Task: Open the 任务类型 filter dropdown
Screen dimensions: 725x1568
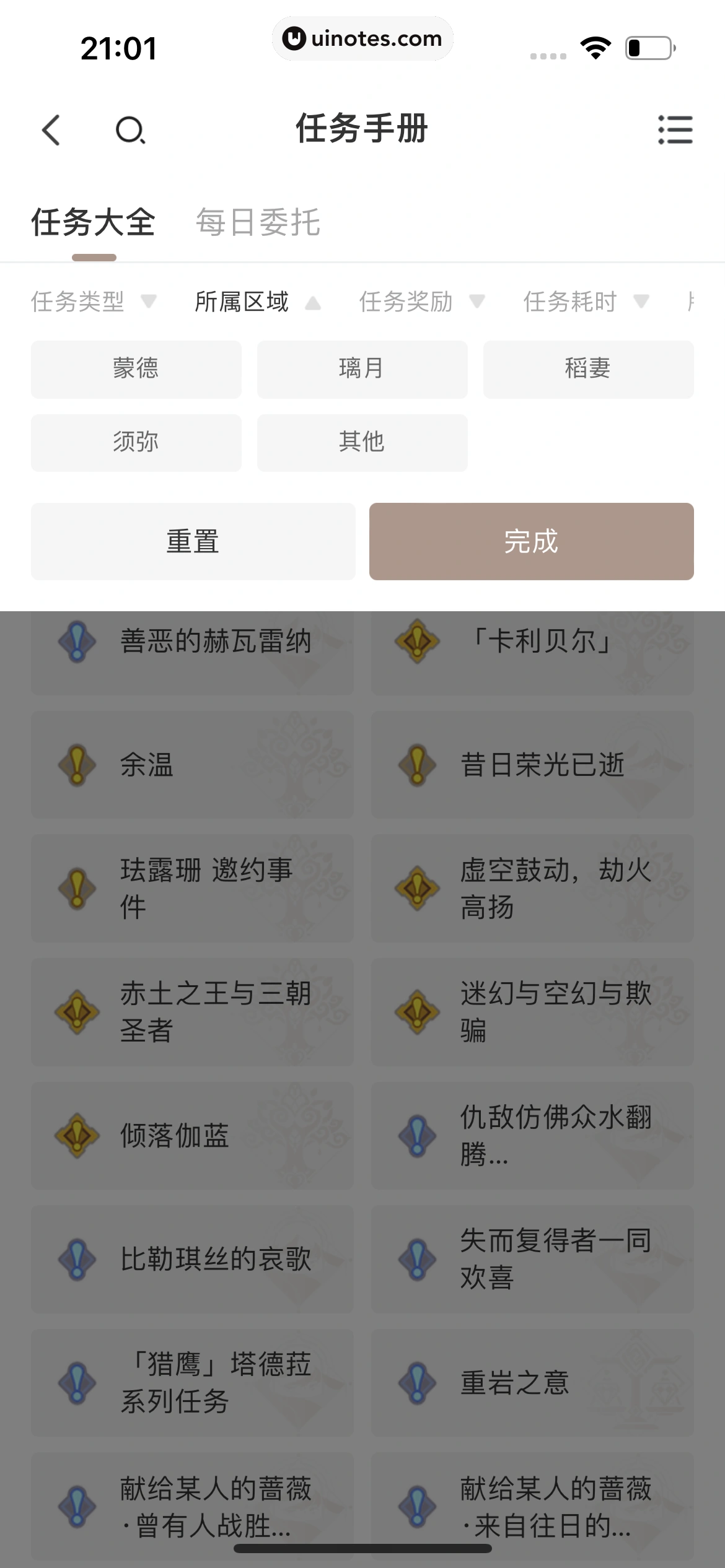Action: pos(93,302)
